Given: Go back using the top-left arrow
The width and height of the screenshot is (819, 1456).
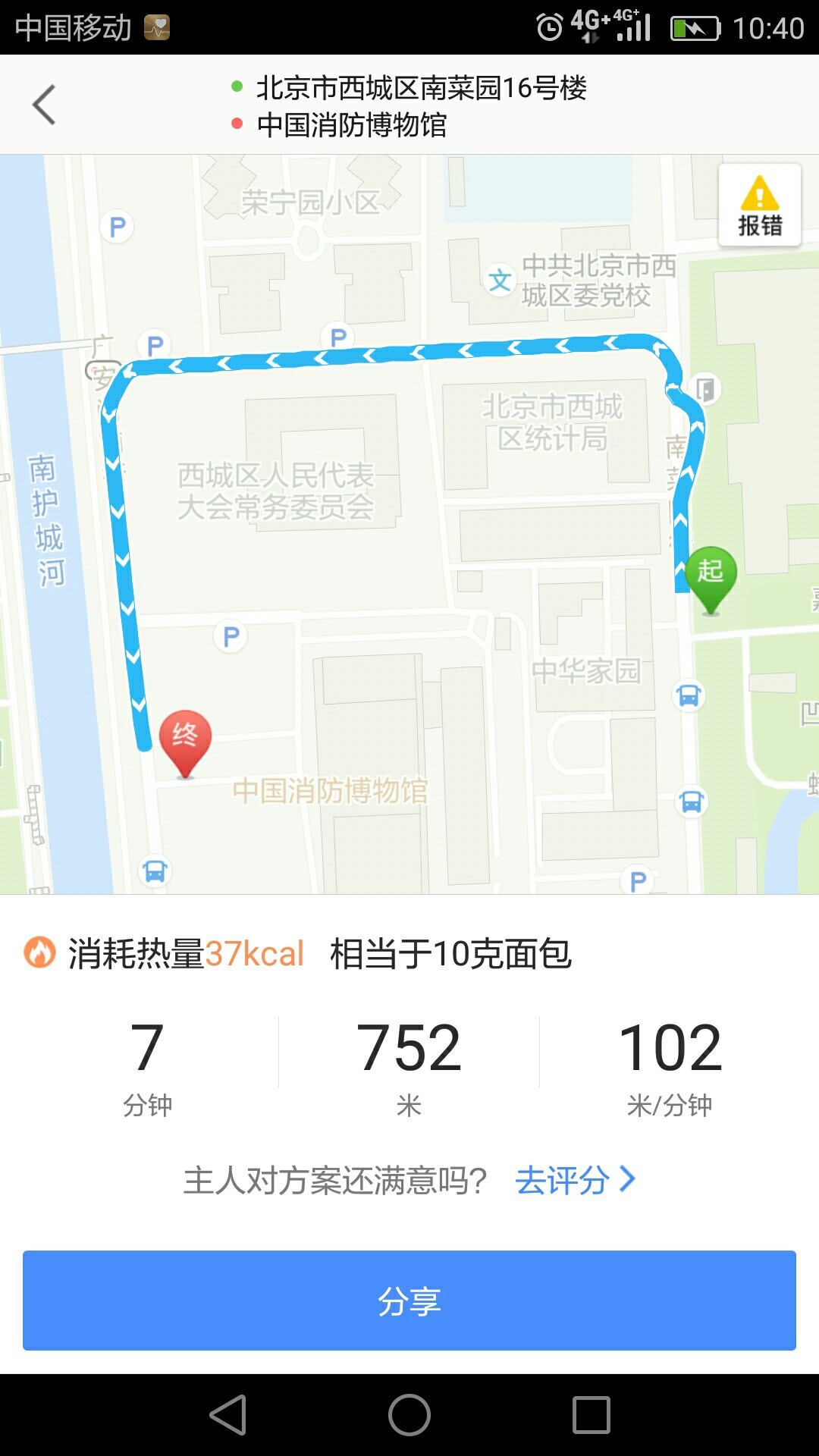Looking at the screenshot, I should (44, 105).
